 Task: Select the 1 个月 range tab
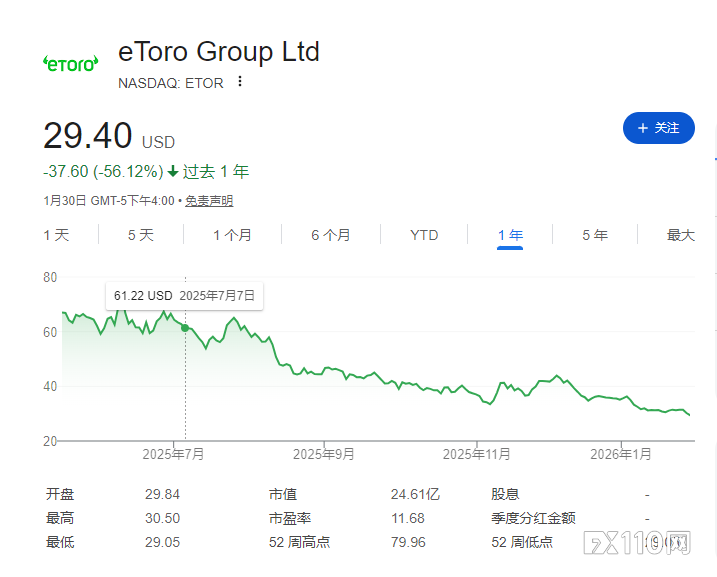tap(232, 235)
